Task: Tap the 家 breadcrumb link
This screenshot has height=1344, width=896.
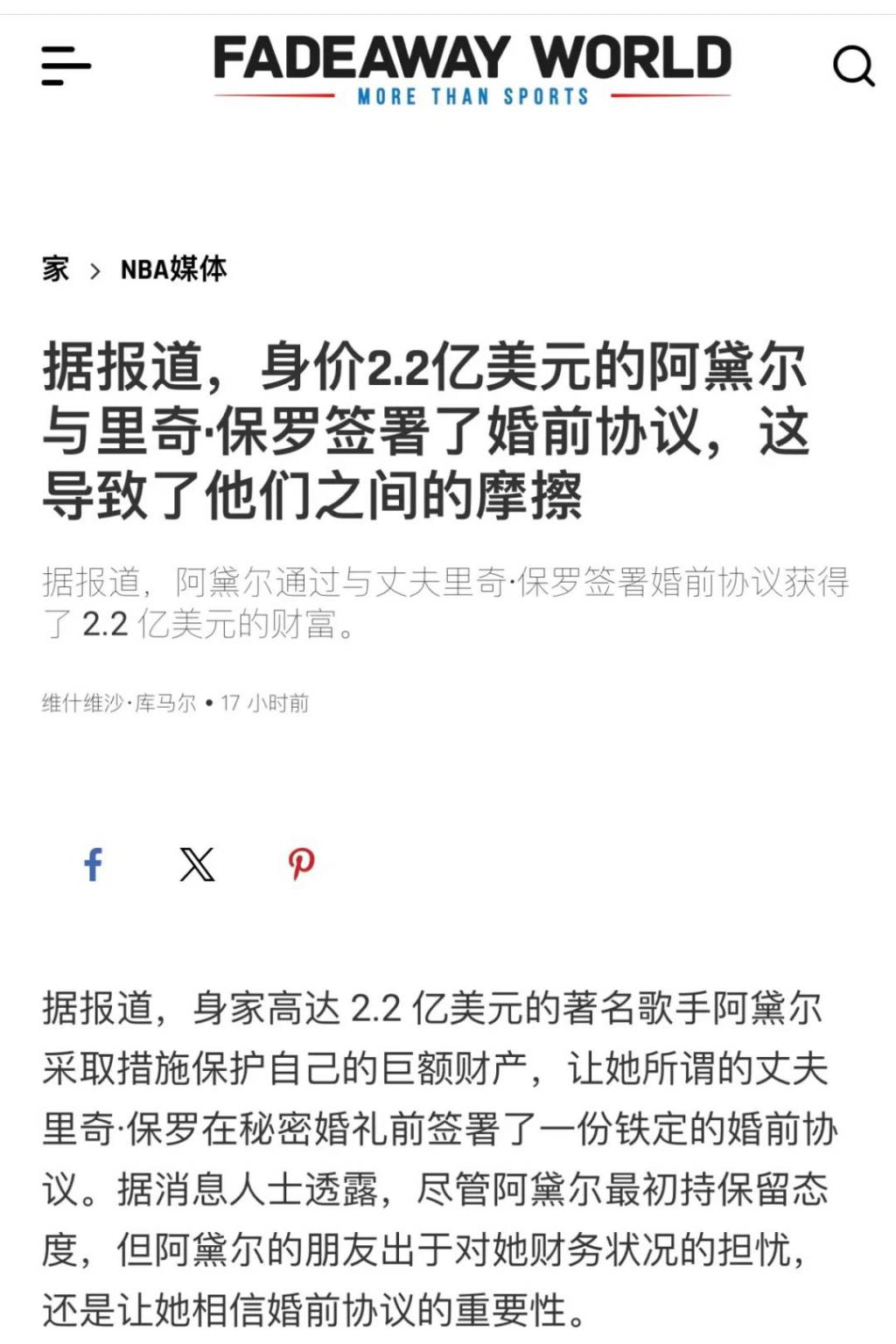Action: 55,269
